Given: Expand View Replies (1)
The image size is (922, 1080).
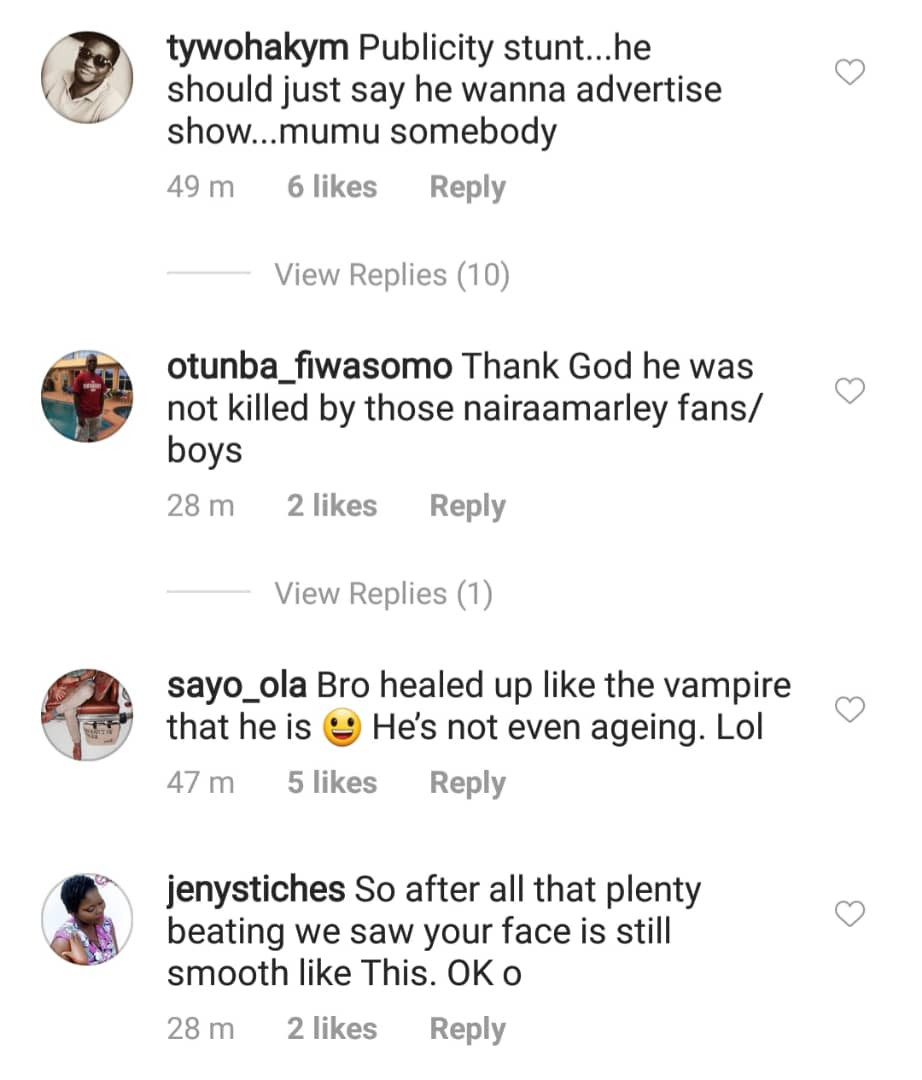Looking at the screenshot, I should tap(383, 594).
